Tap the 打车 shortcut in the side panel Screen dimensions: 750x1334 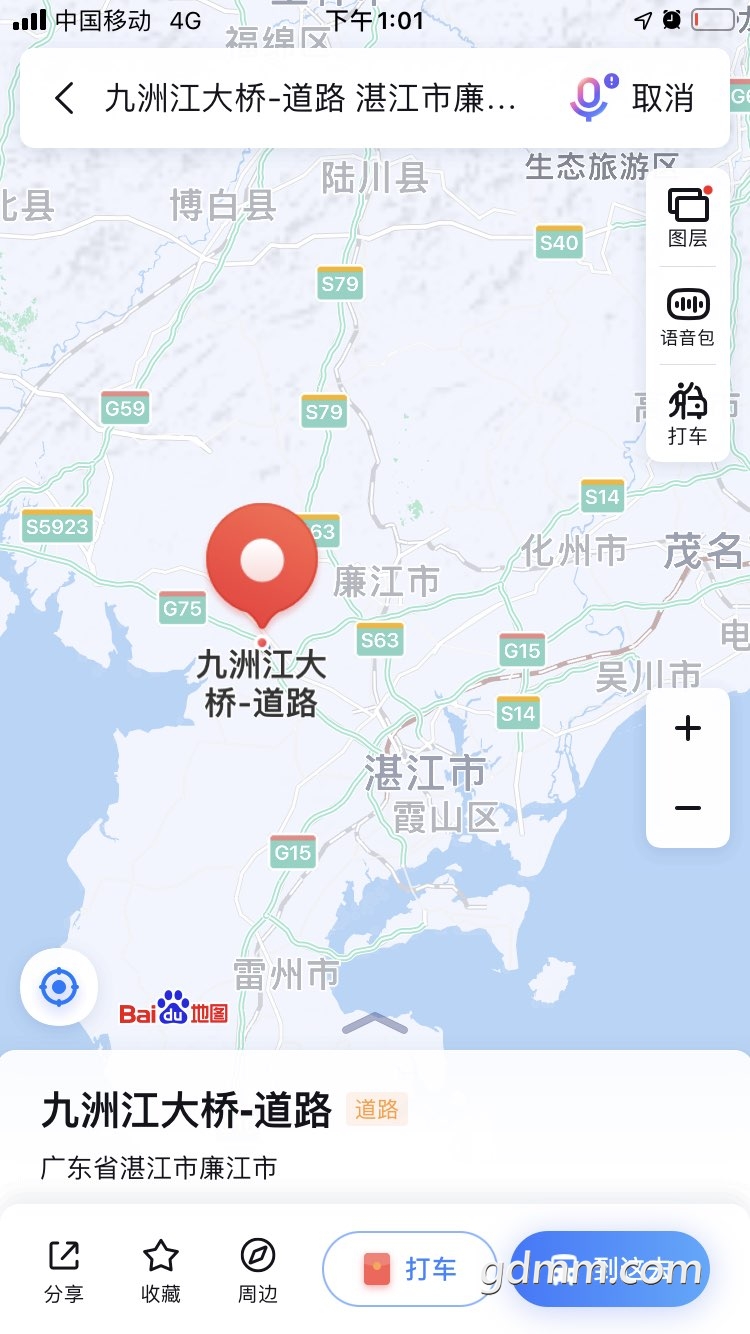pyautogui.click(x=688, y=413)
